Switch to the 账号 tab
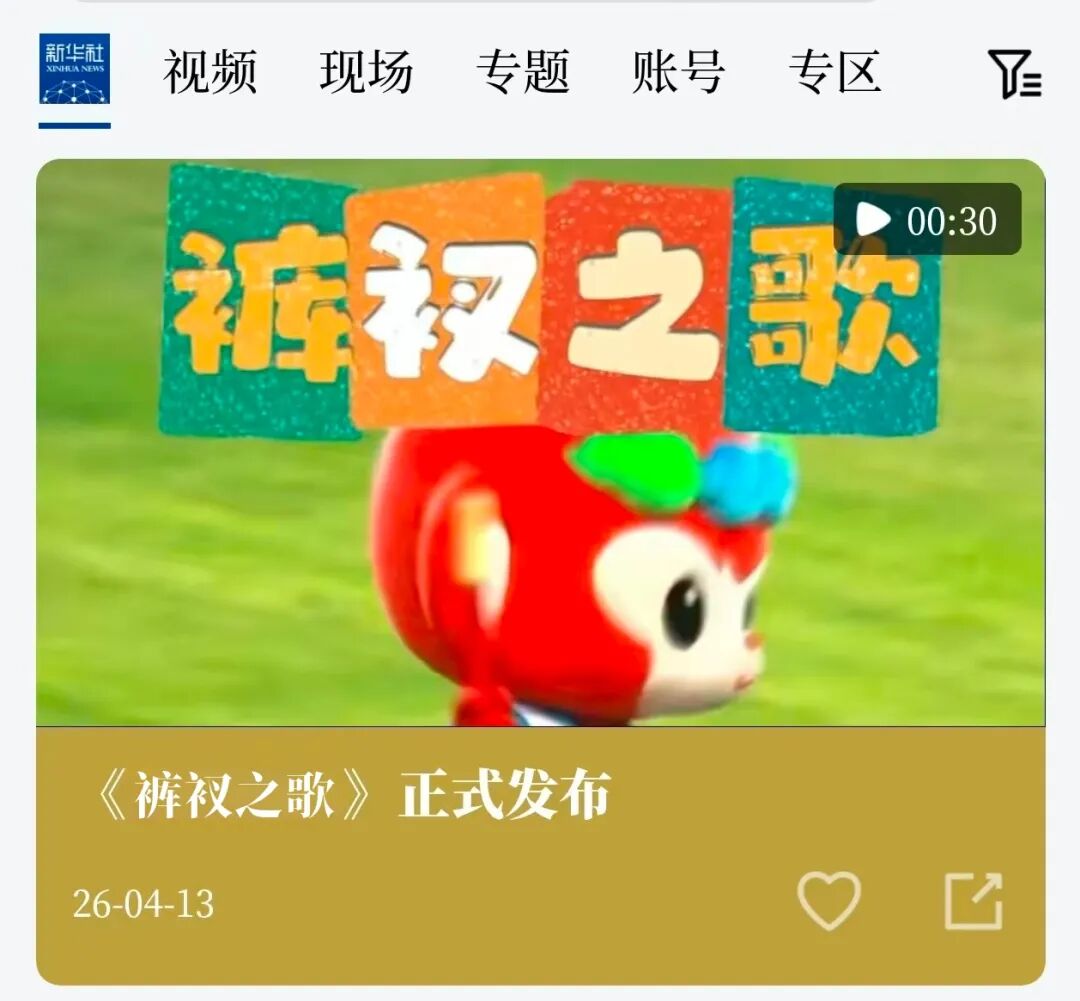The height and width of the screenshot is (1001, 1080). coord(678,72)
